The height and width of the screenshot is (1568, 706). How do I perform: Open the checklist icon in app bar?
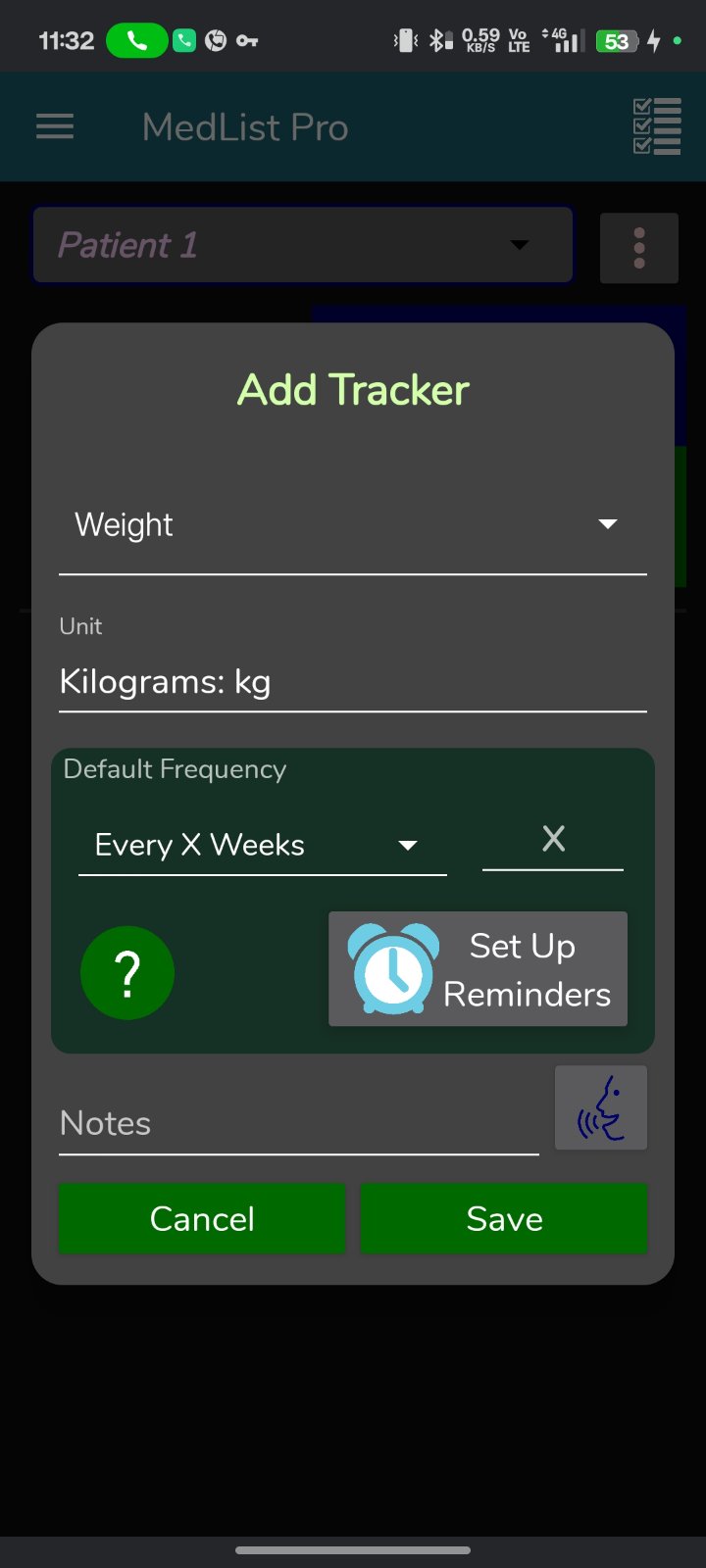pyautogui.click(x=656, y=126)
